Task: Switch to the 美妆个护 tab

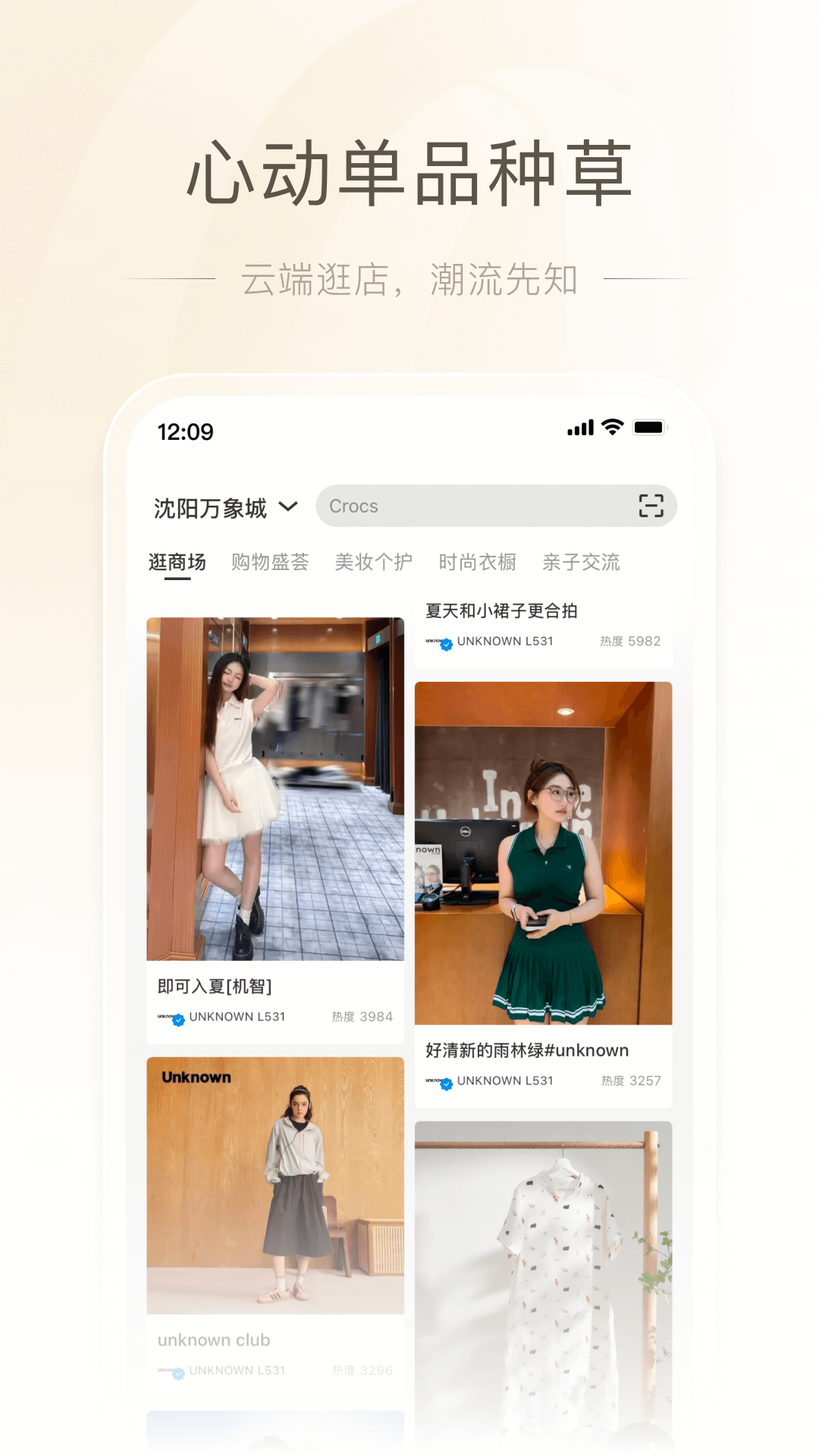Action: click(373, 562)
